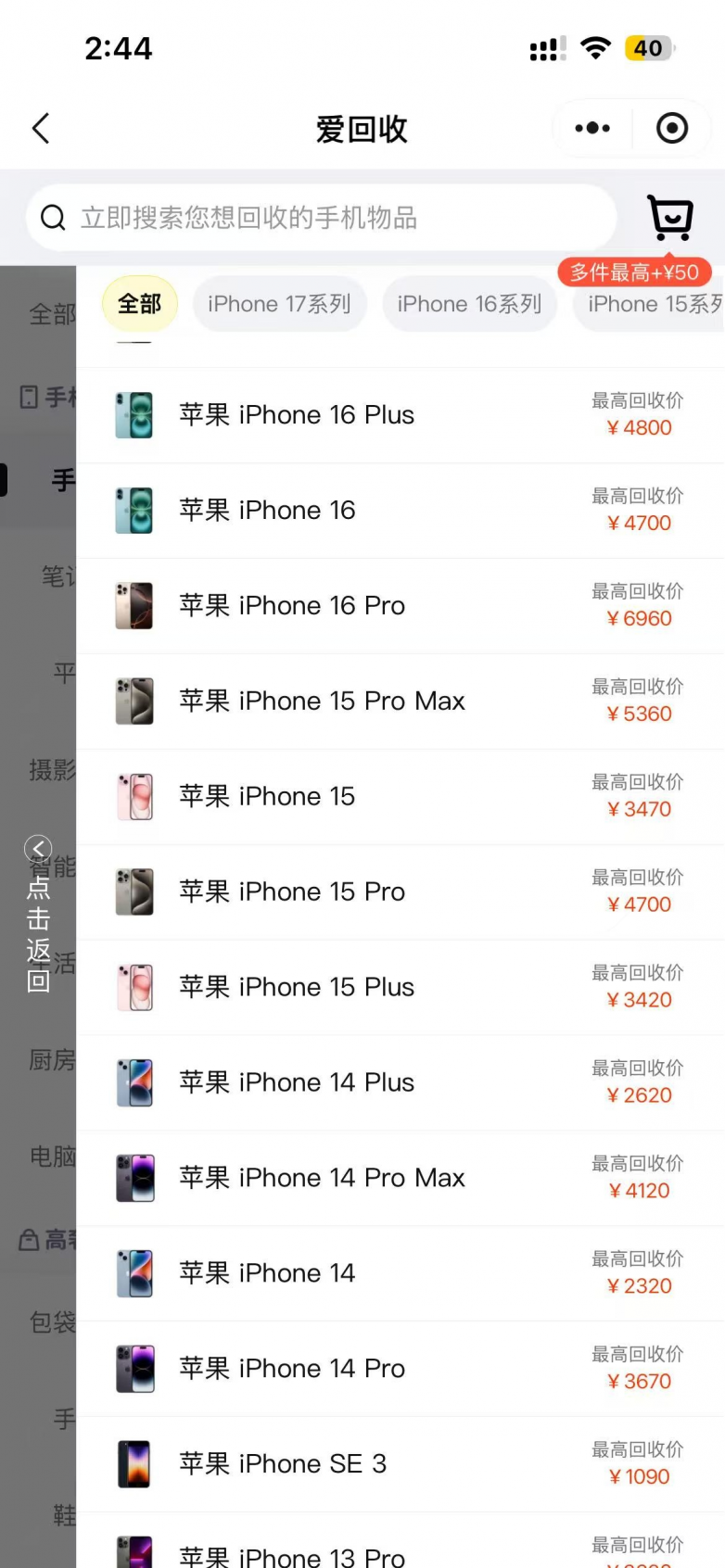The height and width of the screenshot is (1568, 725).
Task: Go back using the top-left arrow
Action: click(41, 128)
